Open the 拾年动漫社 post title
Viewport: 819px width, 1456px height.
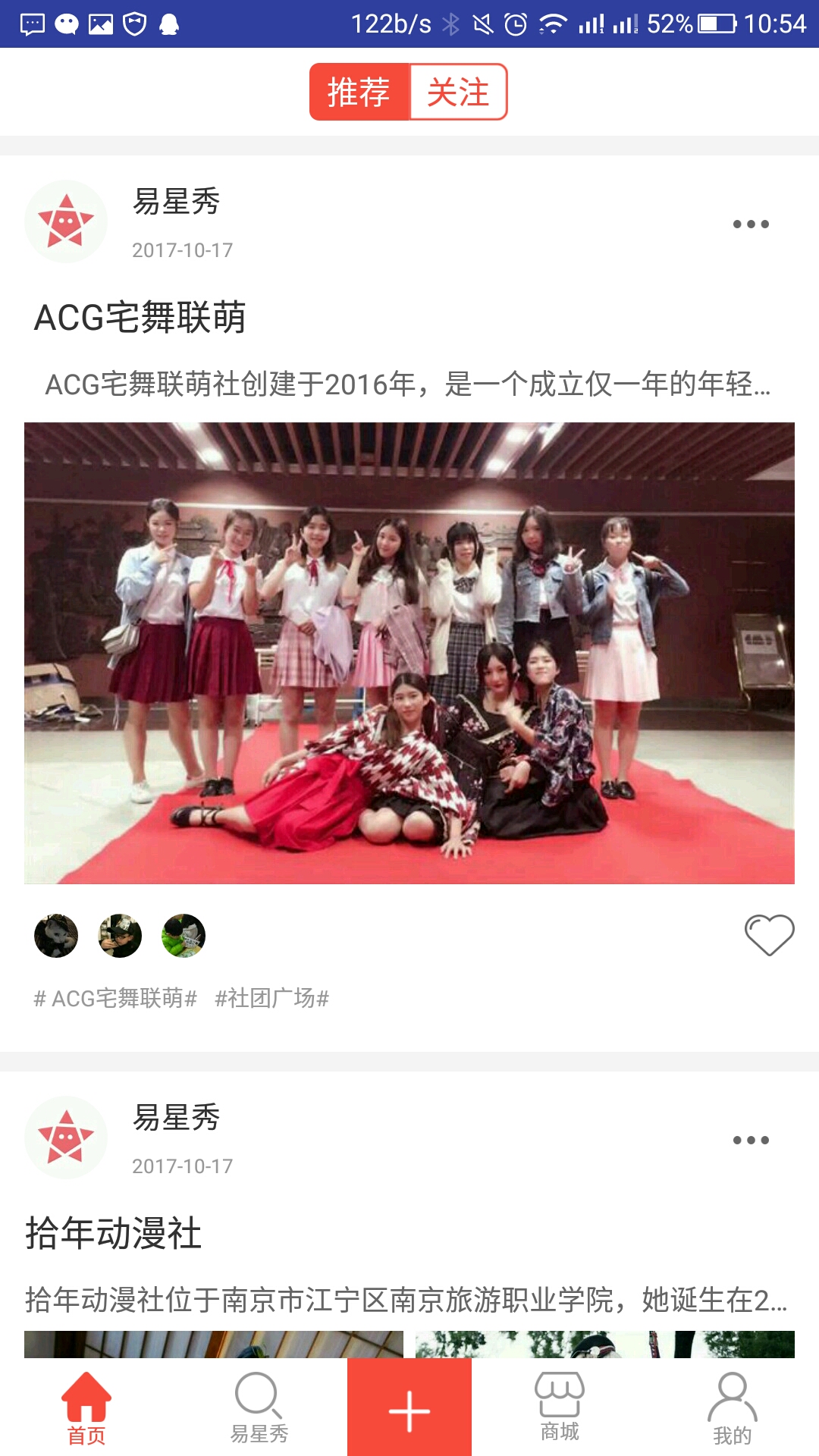pyautogui.click(x=114, y=1233)
